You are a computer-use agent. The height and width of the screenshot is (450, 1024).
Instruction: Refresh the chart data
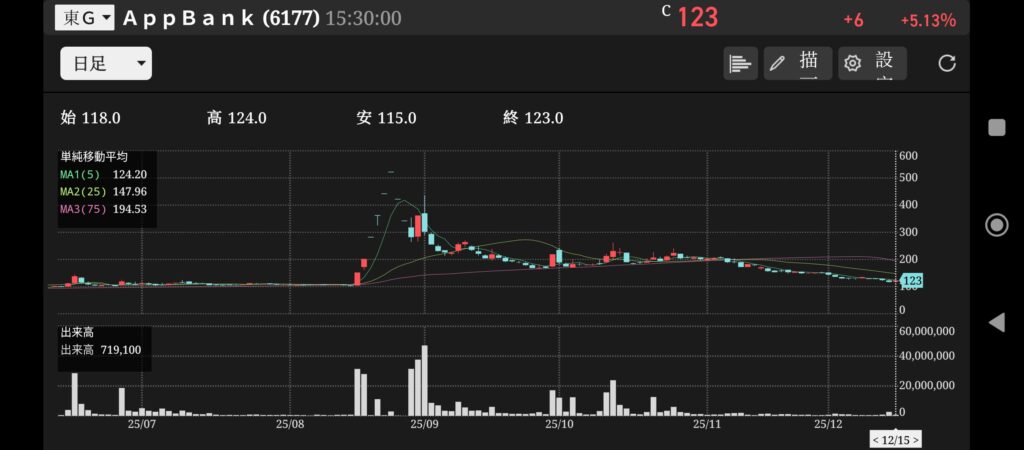click(x=947, y=64)
